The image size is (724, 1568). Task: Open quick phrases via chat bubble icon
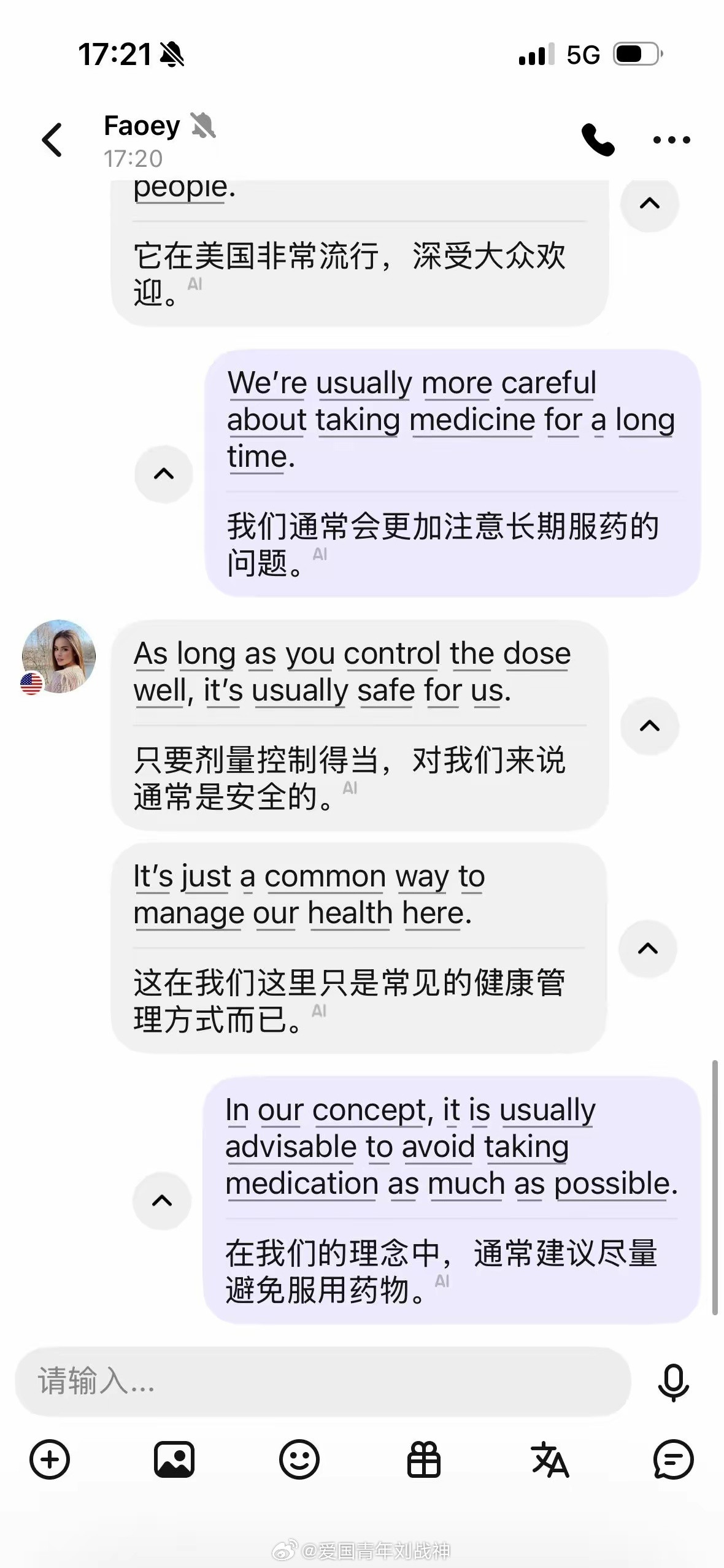tap(674, 1461)
